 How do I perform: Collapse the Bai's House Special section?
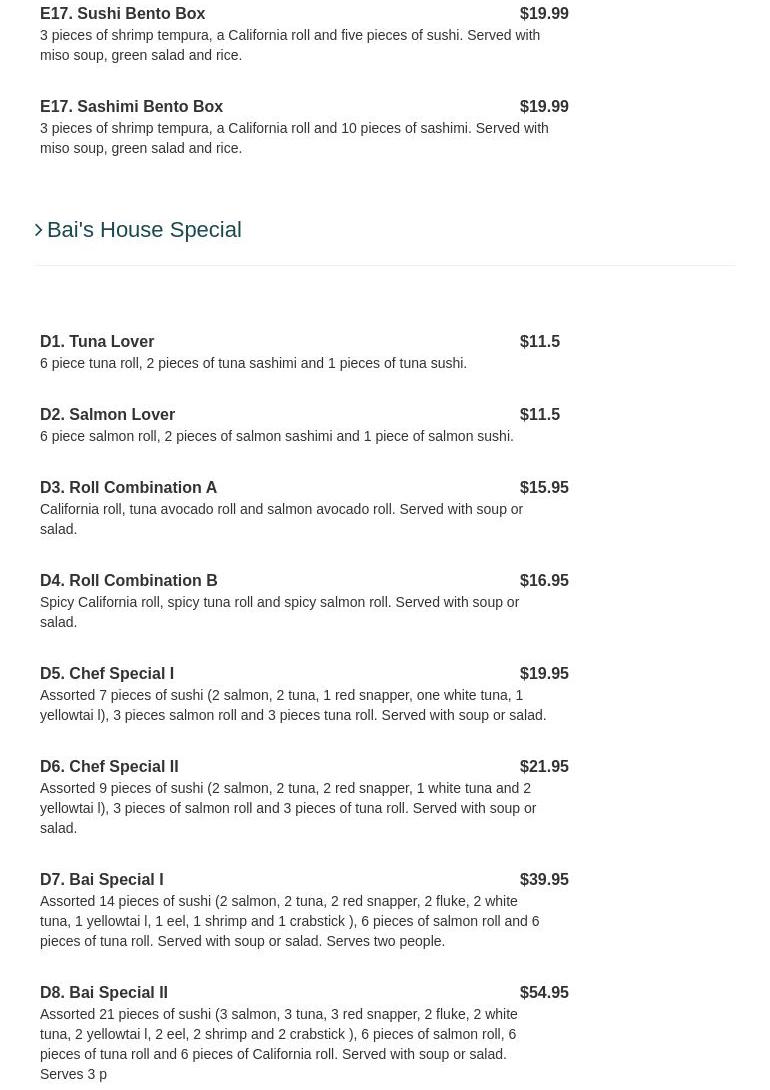pyautogui.click(x=143, y=230)
